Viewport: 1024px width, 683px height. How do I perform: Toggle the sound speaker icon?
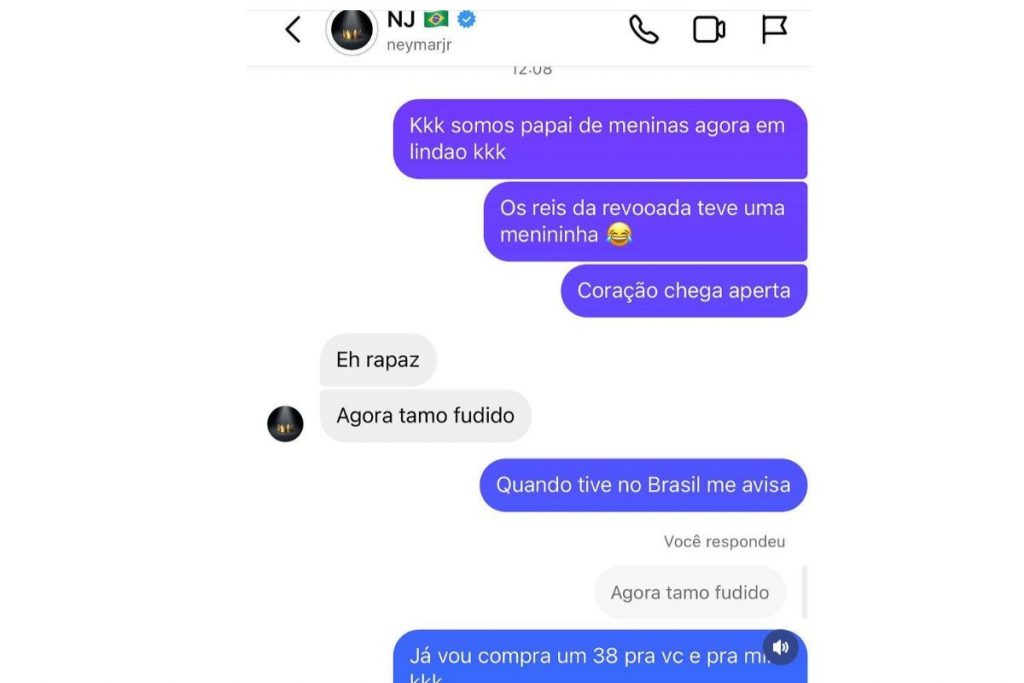(x=780, y=647)
